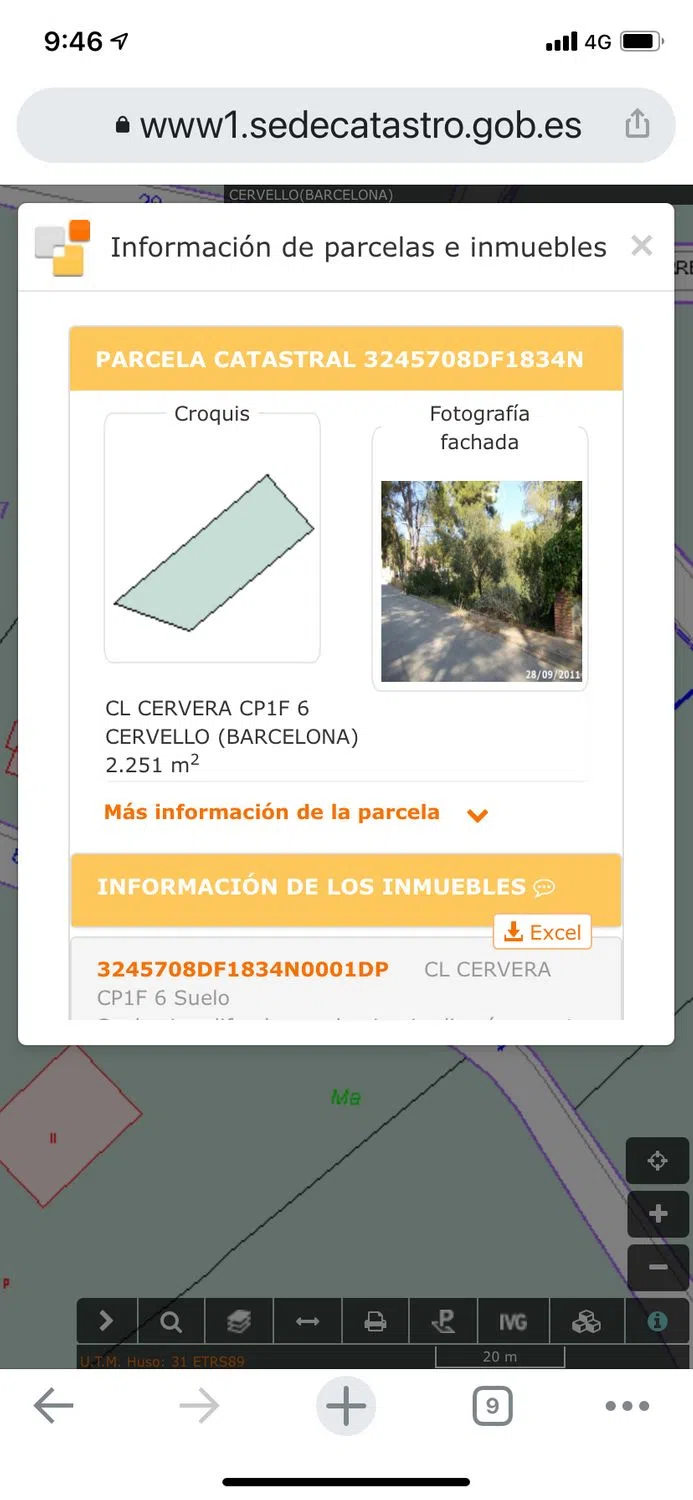
Task: Download the Excel file of inmuebles
Action: pyautogui.click(x=542, y=932)
